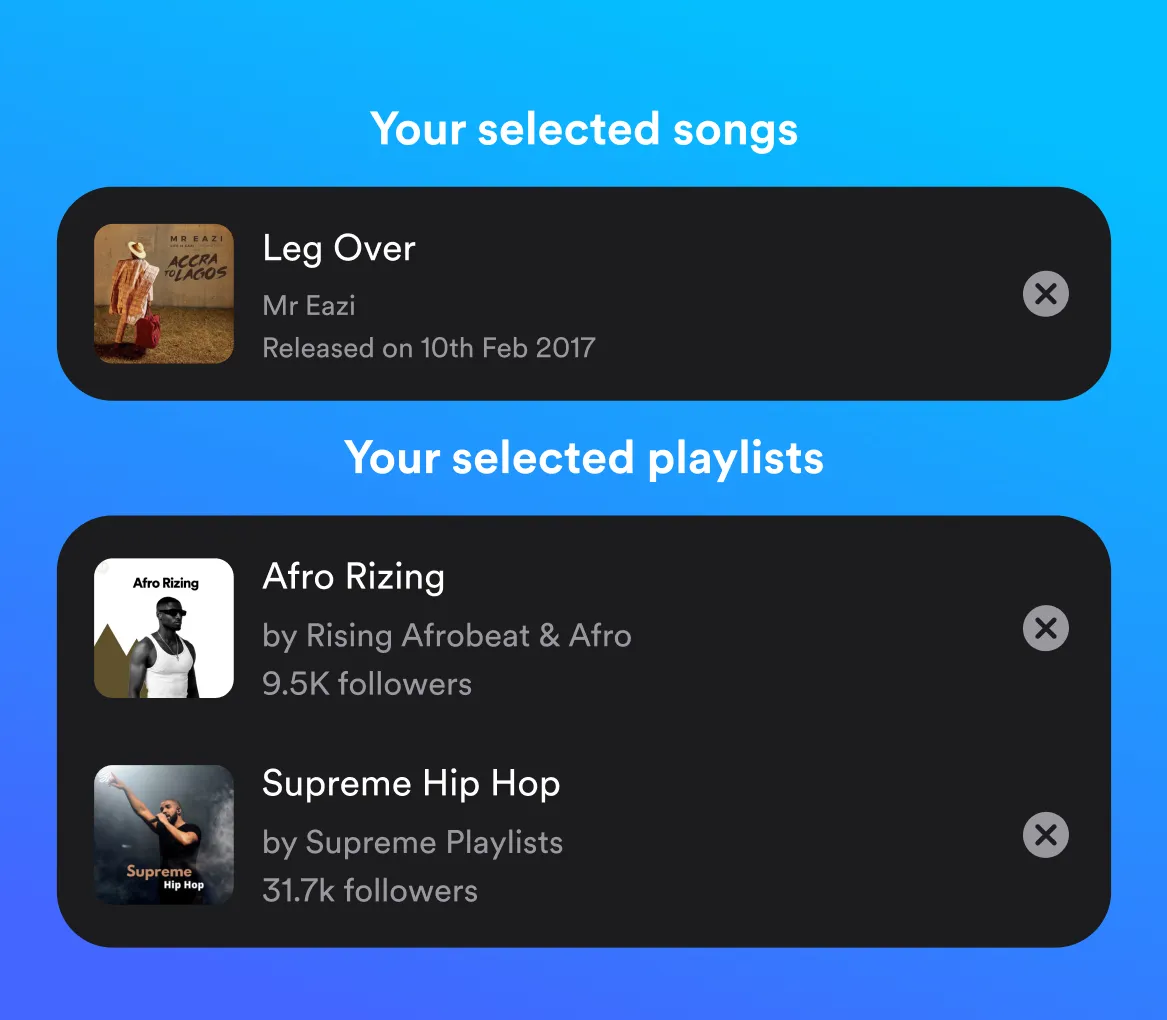Remove the Leg Over song
This screenshot has width=1167, height=1020.
pyautogui.click(x=1045, y=294)
